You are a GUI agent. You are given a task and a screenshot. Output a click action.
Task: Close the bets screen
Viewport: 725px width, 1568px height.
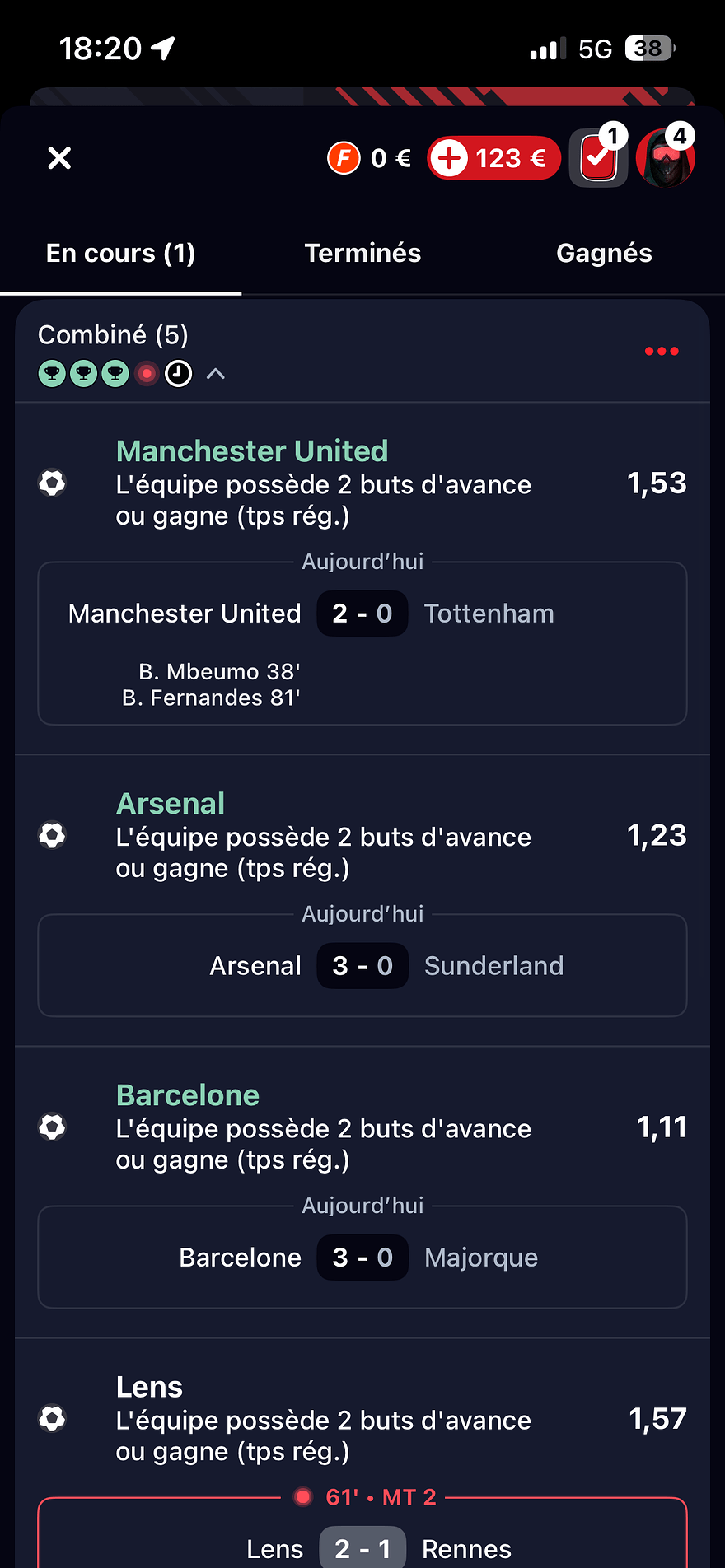[x=59, y=157]
